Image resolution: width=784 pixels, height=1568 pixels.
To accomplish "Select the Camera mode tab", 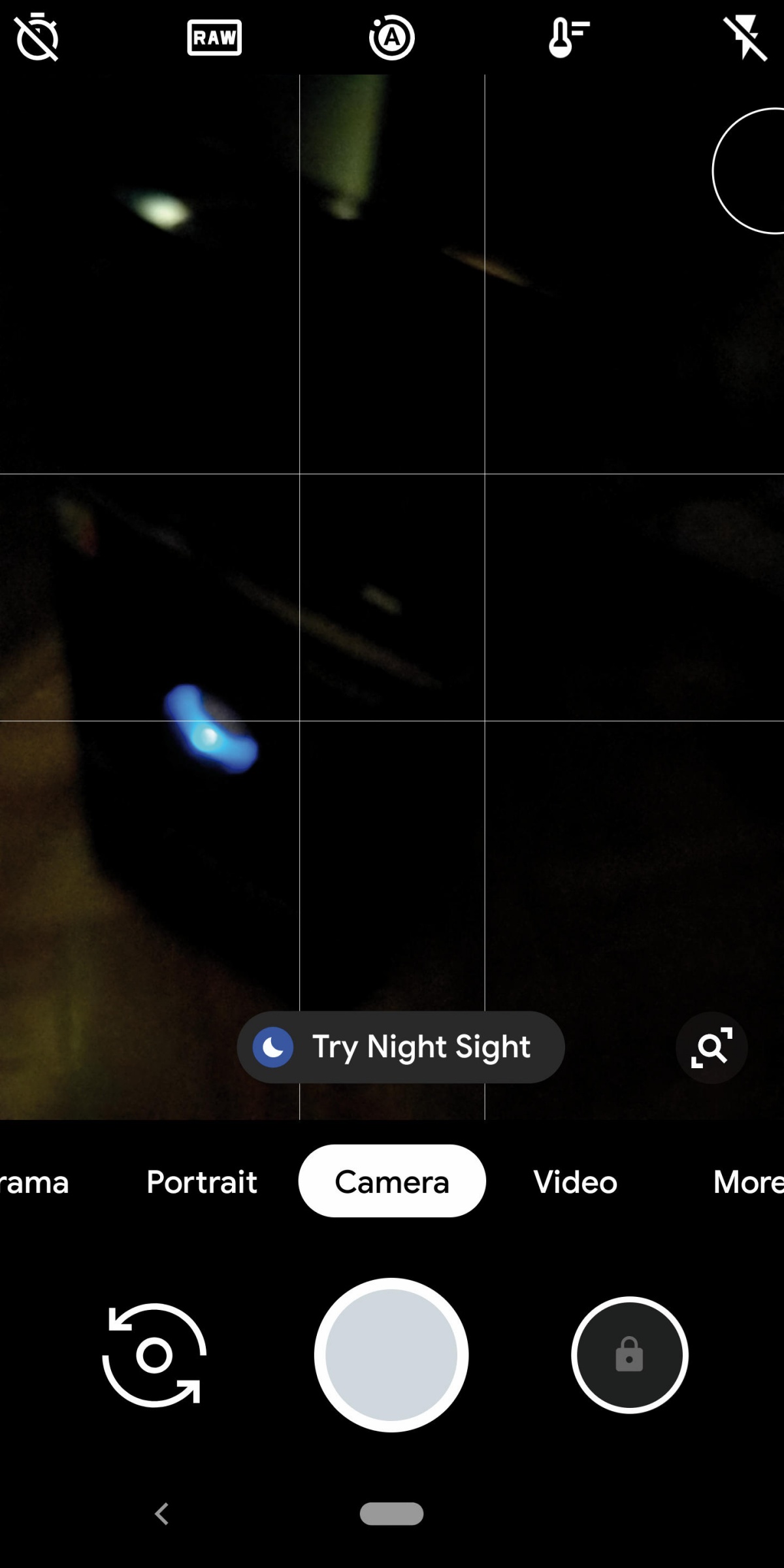I will 392,1181.
